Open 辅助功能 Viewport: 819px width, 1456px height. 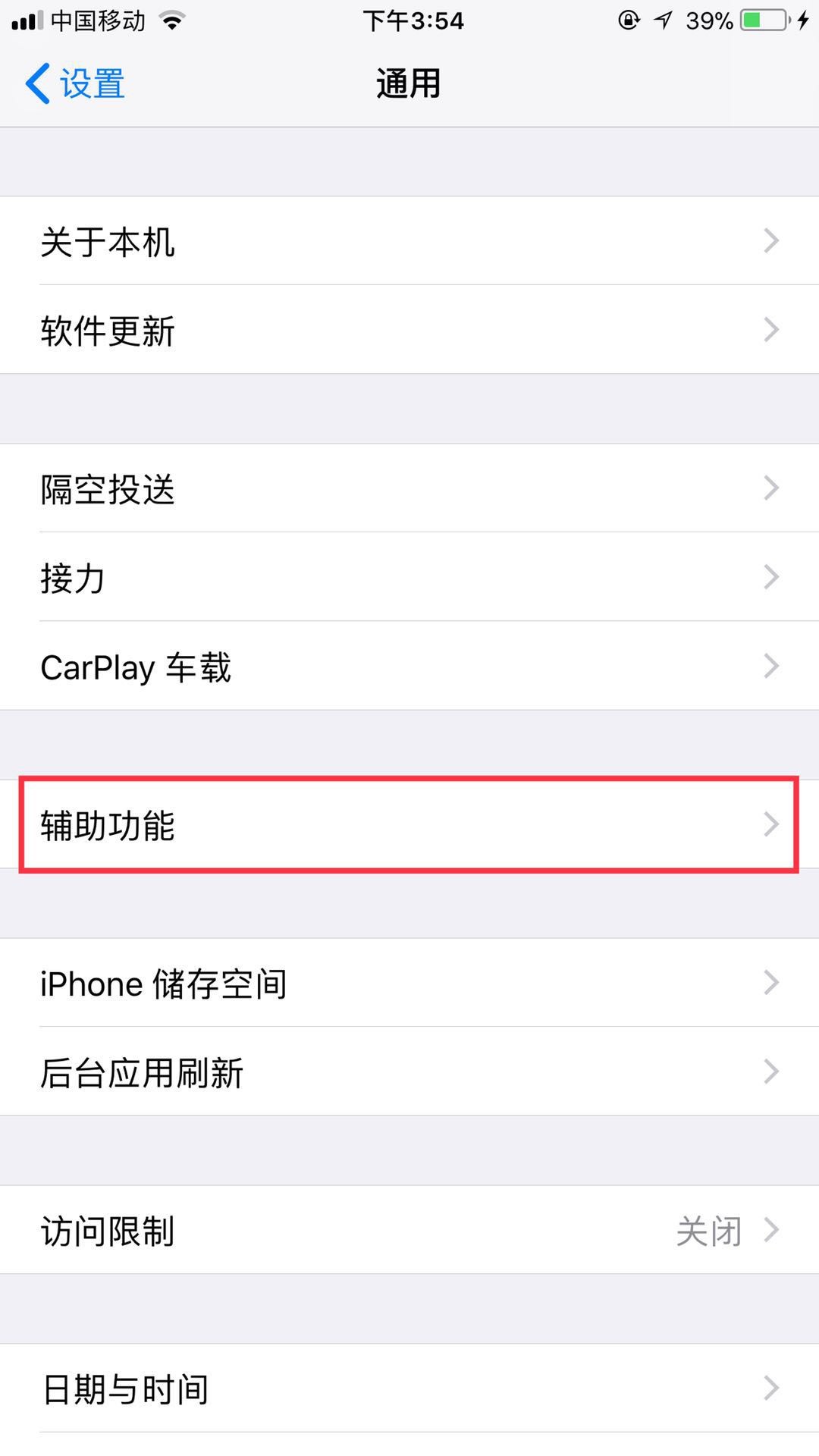tap(409, 824)
